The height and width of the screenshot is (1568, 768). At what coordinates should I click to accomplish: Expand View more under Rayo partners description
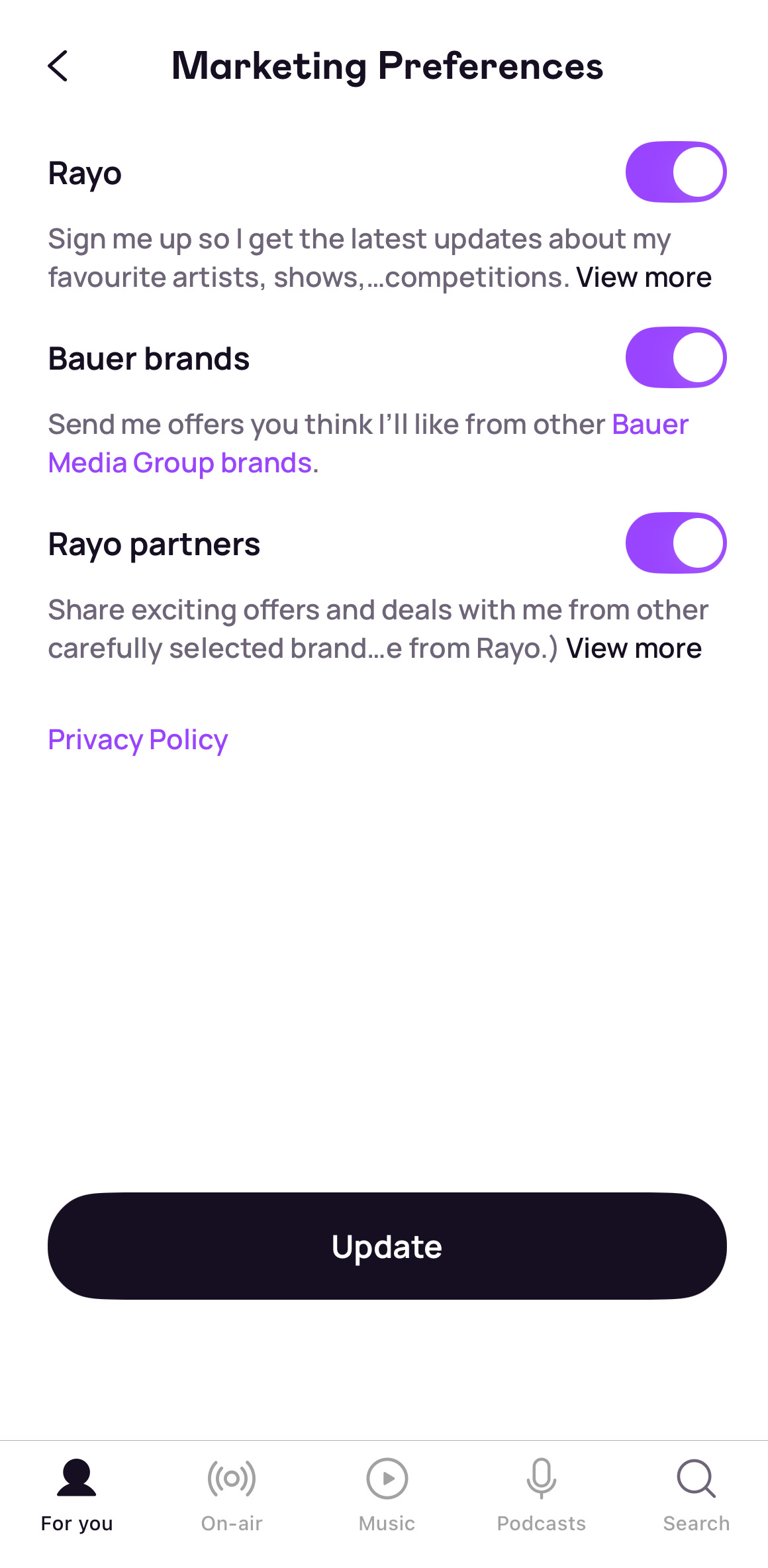(634, 649)
